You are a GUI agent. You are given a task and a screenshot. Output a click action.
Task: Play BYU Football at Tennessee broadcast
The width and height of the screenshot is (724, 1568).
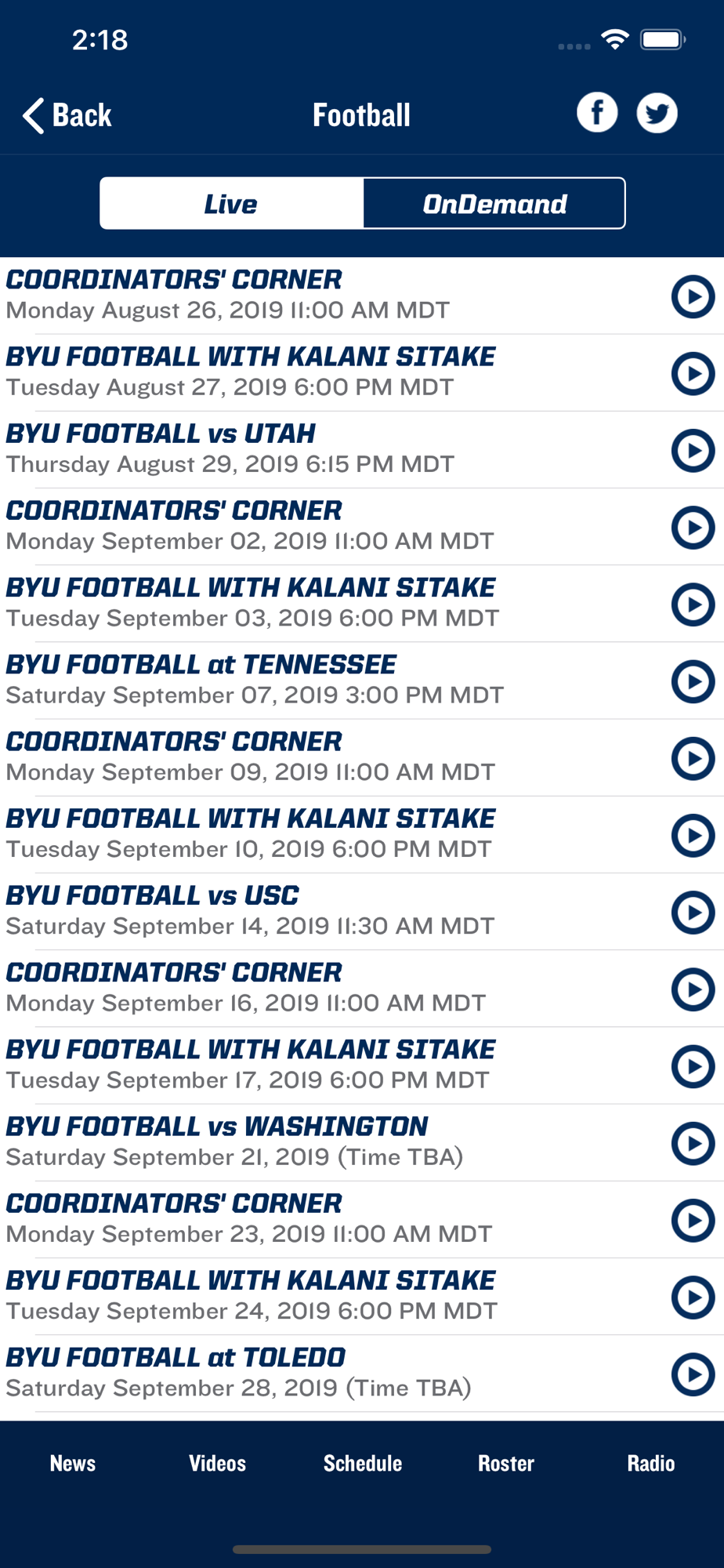pos(693,681)
